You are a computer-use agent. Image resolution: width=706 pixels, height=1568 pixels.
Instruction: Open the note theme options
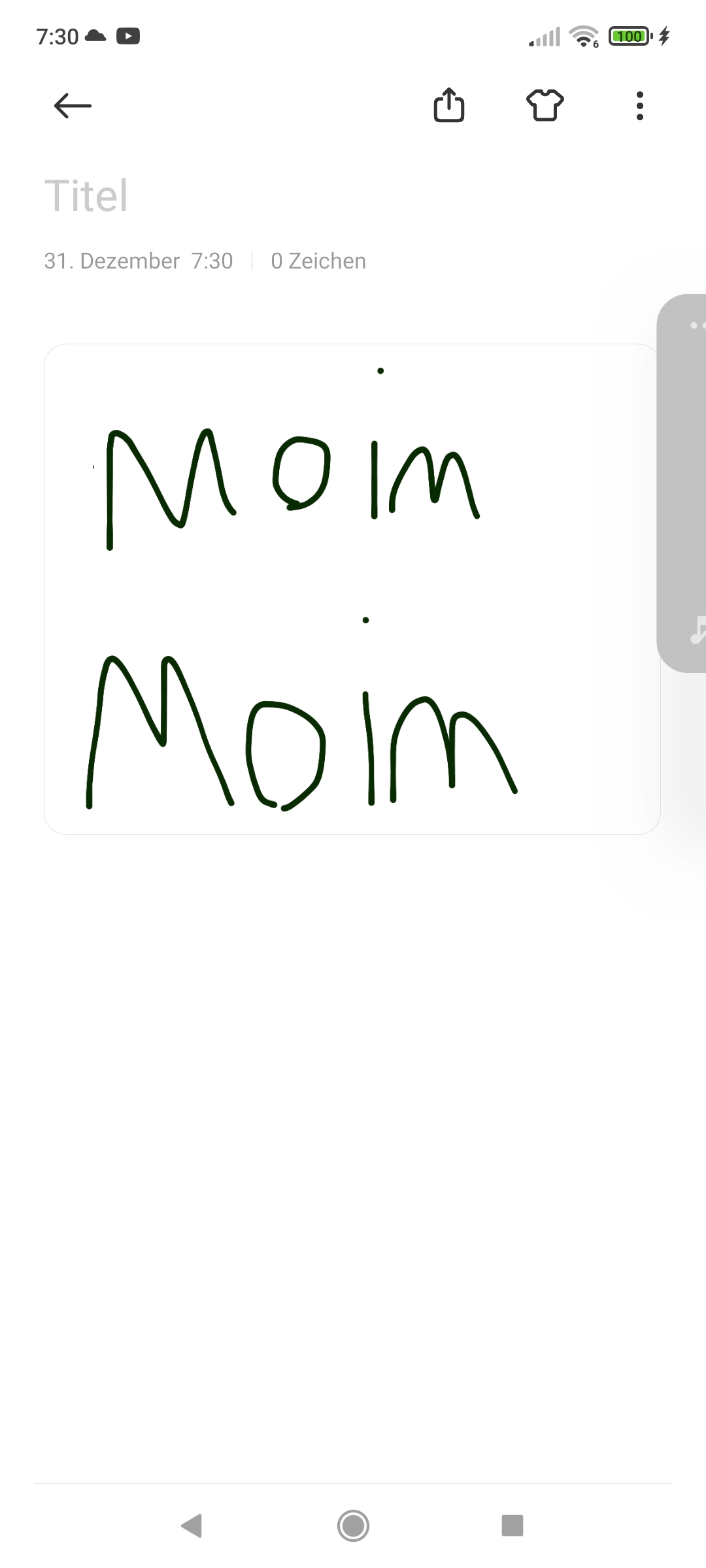545,105
